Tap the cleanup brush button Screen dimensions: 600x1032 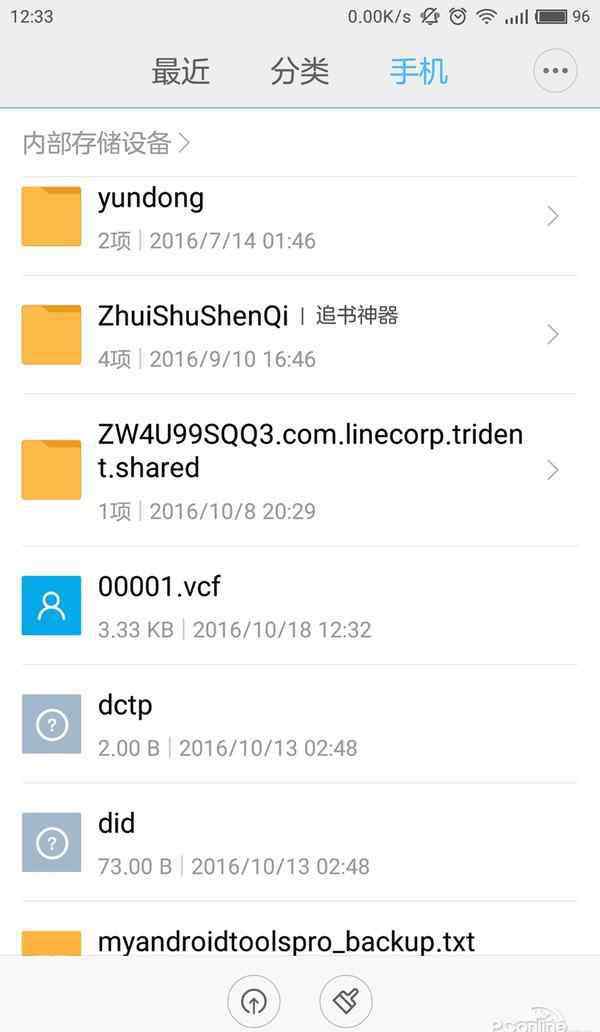345,1001
